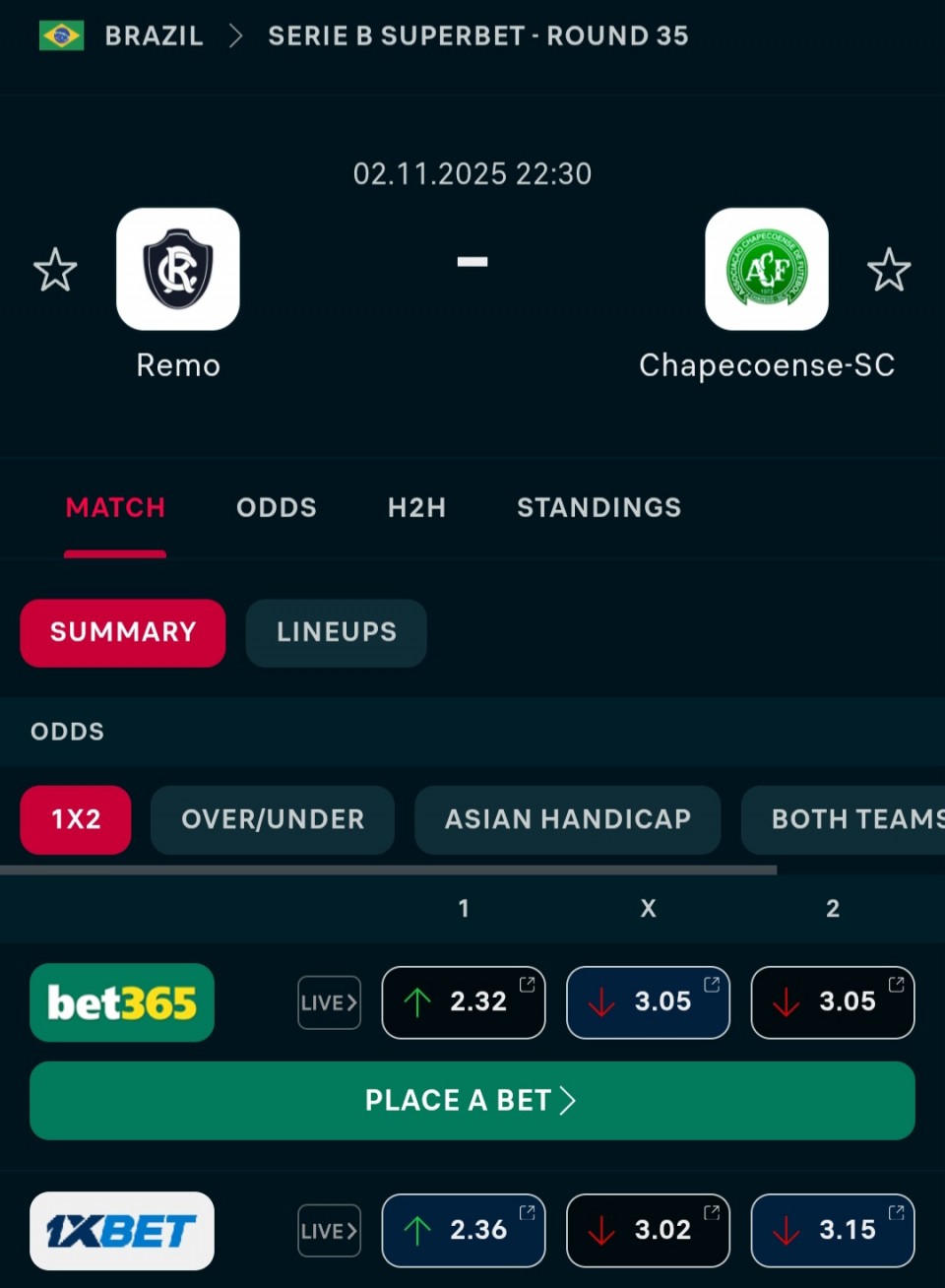The width and height of the screenshot is (945, 1288).
Task: Open the 1xBet Live link
Action: 329,1231
